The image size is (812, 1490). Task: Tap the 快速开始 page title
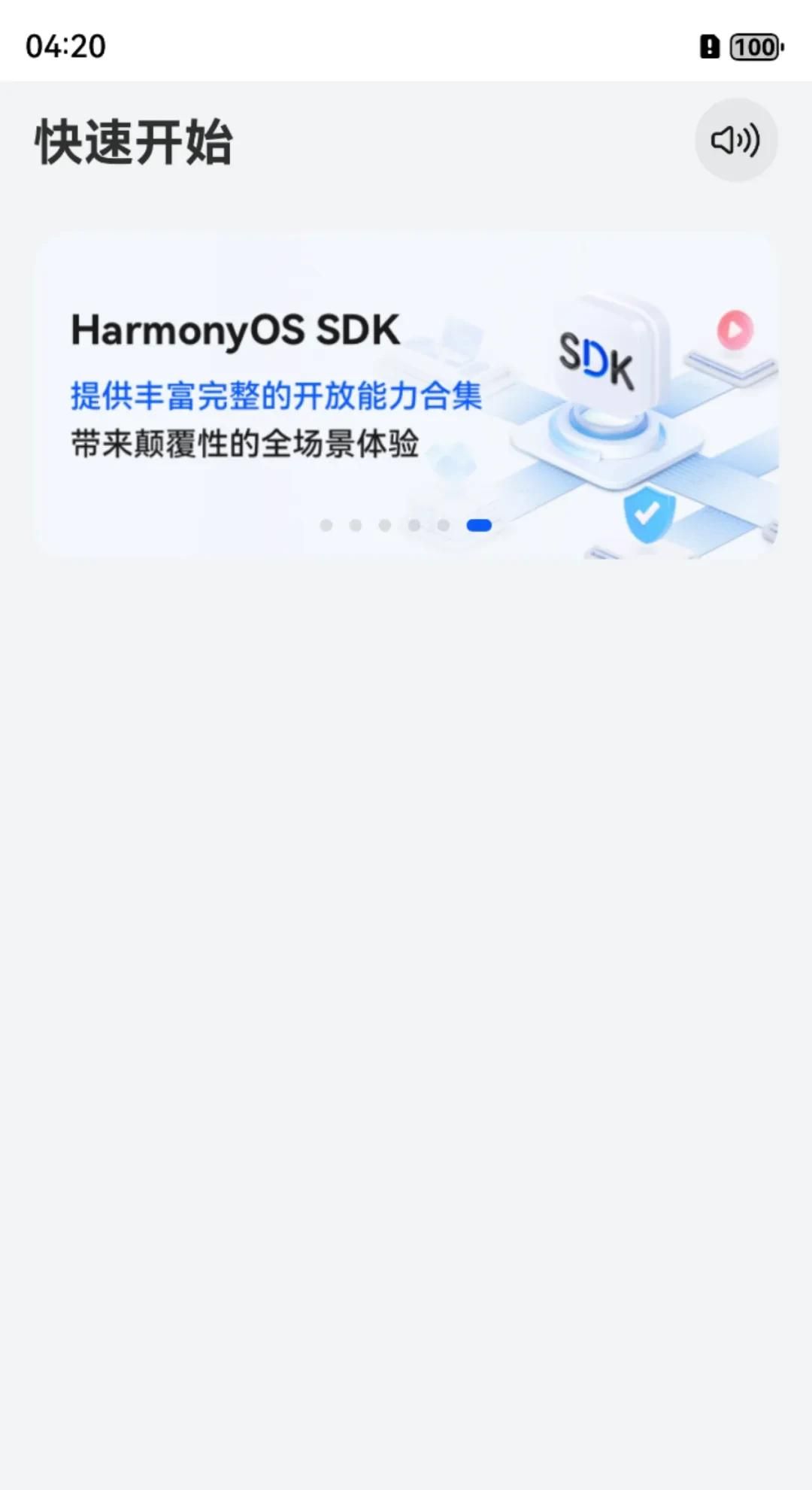[132, 143]
